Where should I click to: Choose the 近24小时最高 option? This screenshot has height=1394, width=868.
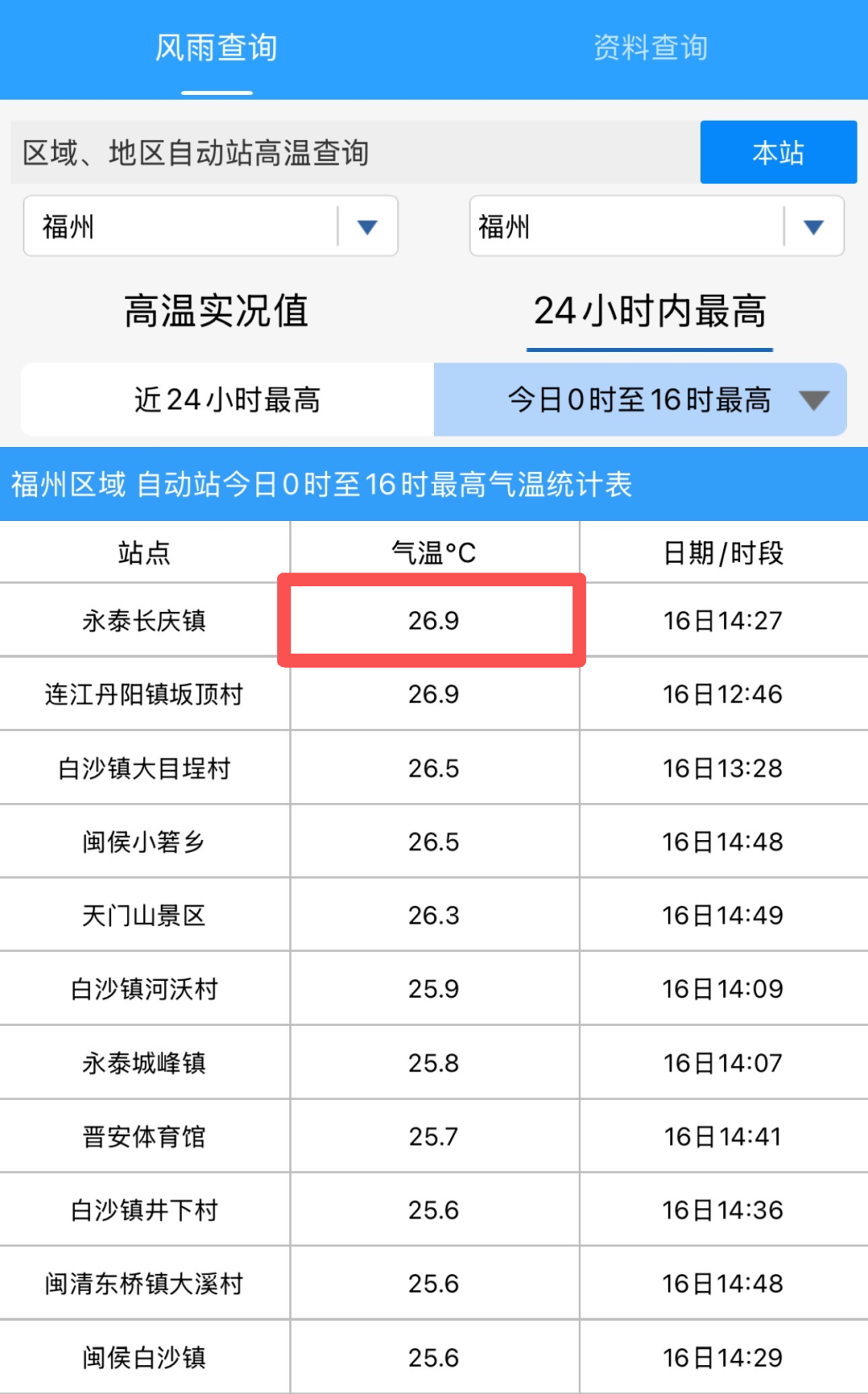tap(227, 400)
